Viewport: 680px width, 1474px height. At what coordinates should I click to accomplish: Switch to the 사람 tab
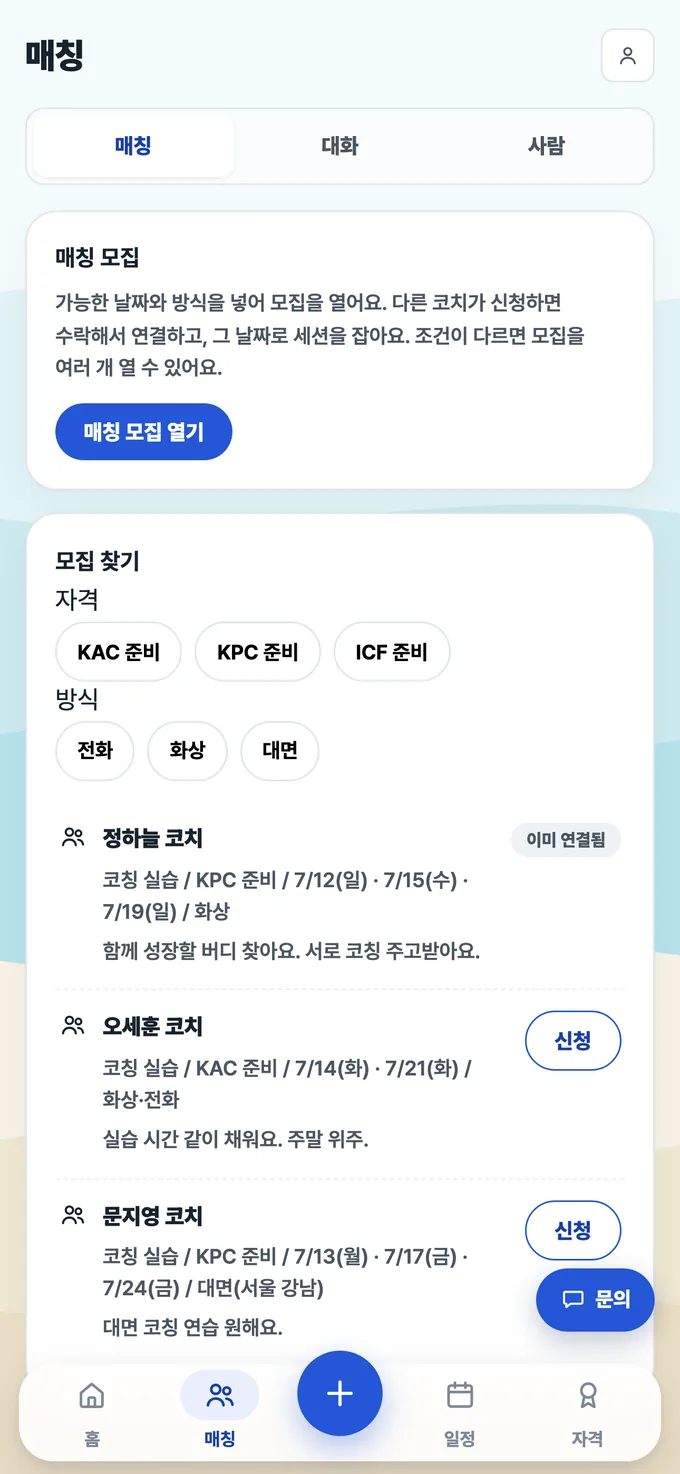click(546, 146)
